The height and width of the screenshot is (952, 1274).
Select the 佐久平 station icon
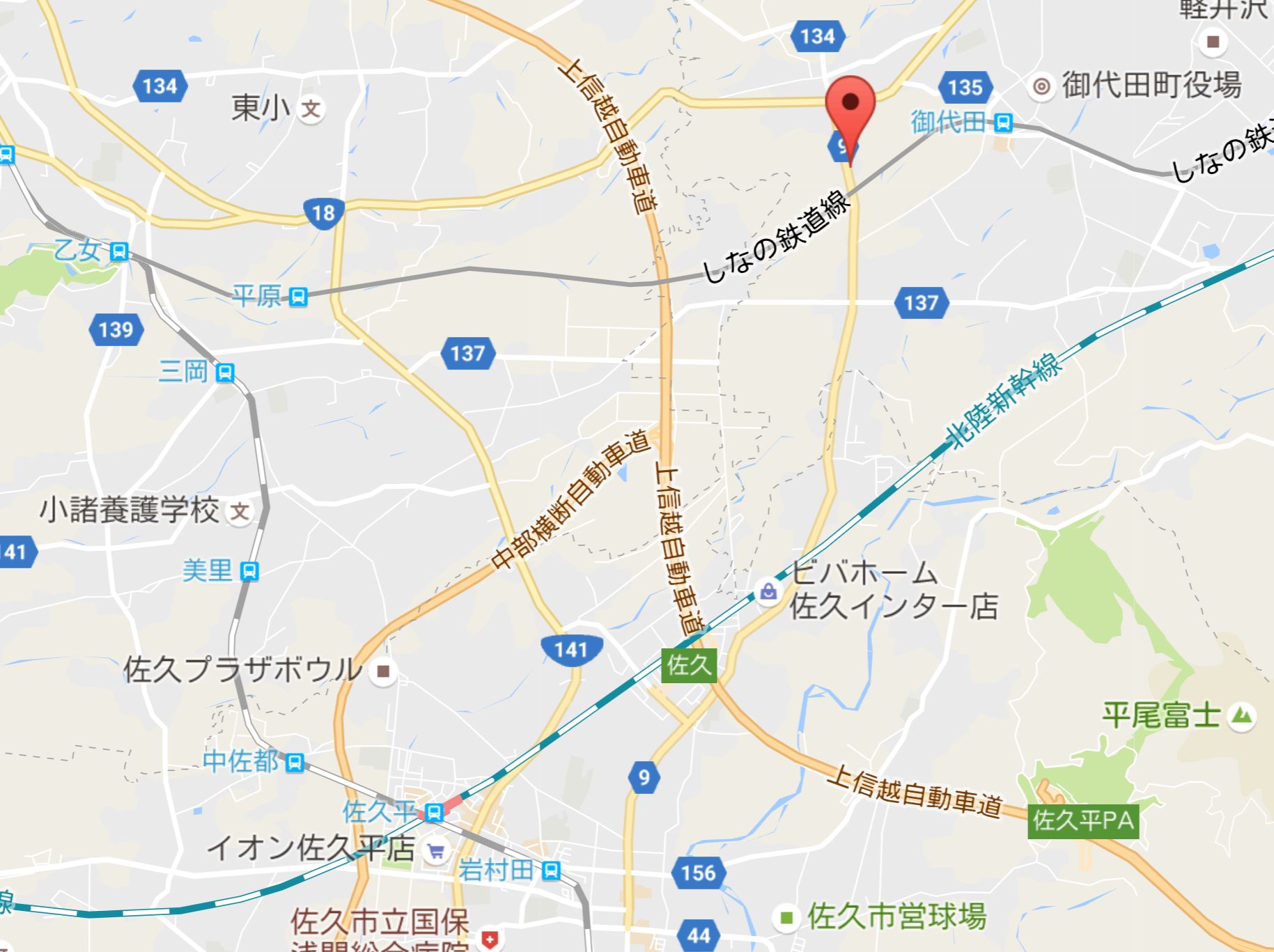pyautogui.click(x=434, y=812)
